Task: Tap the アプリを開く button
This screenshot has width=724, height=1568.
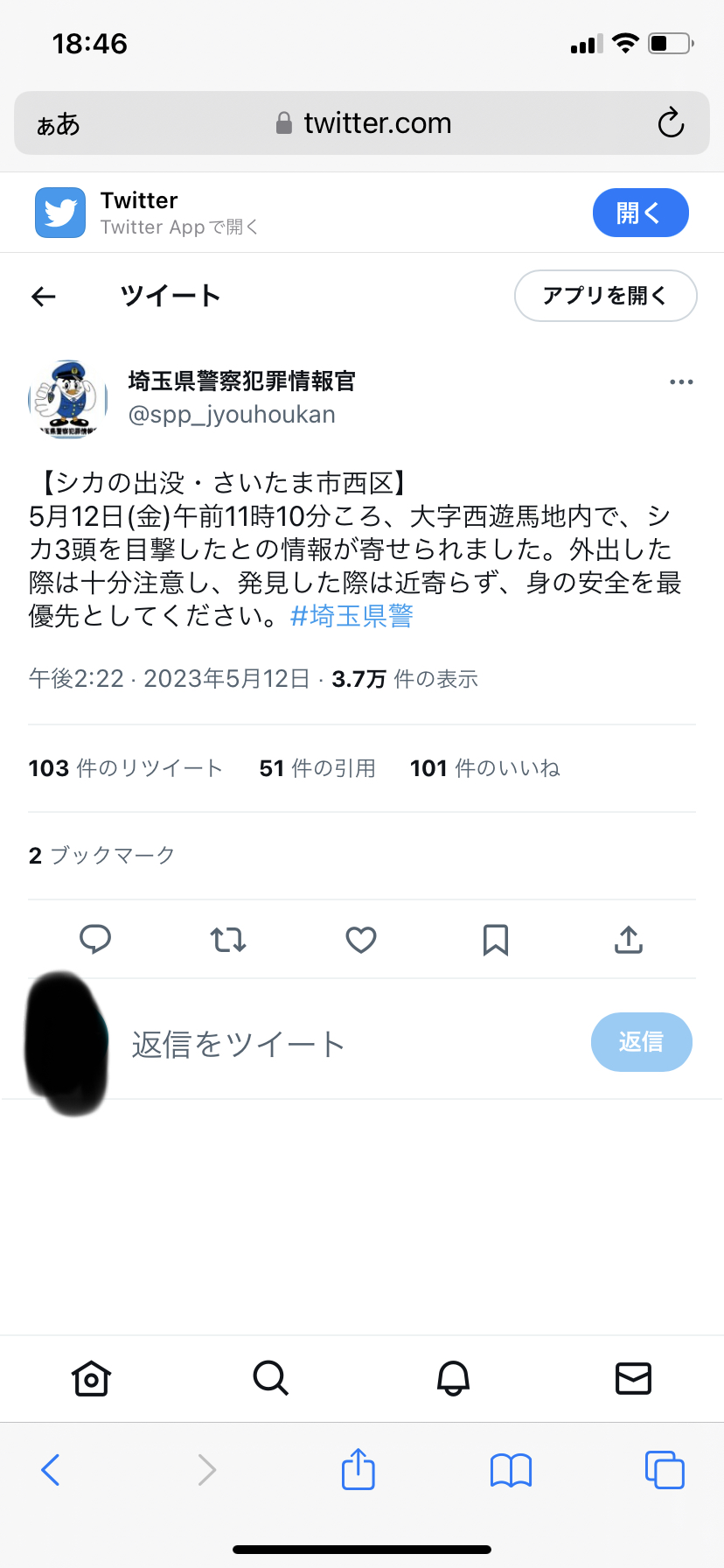Action: coord(605,297)
